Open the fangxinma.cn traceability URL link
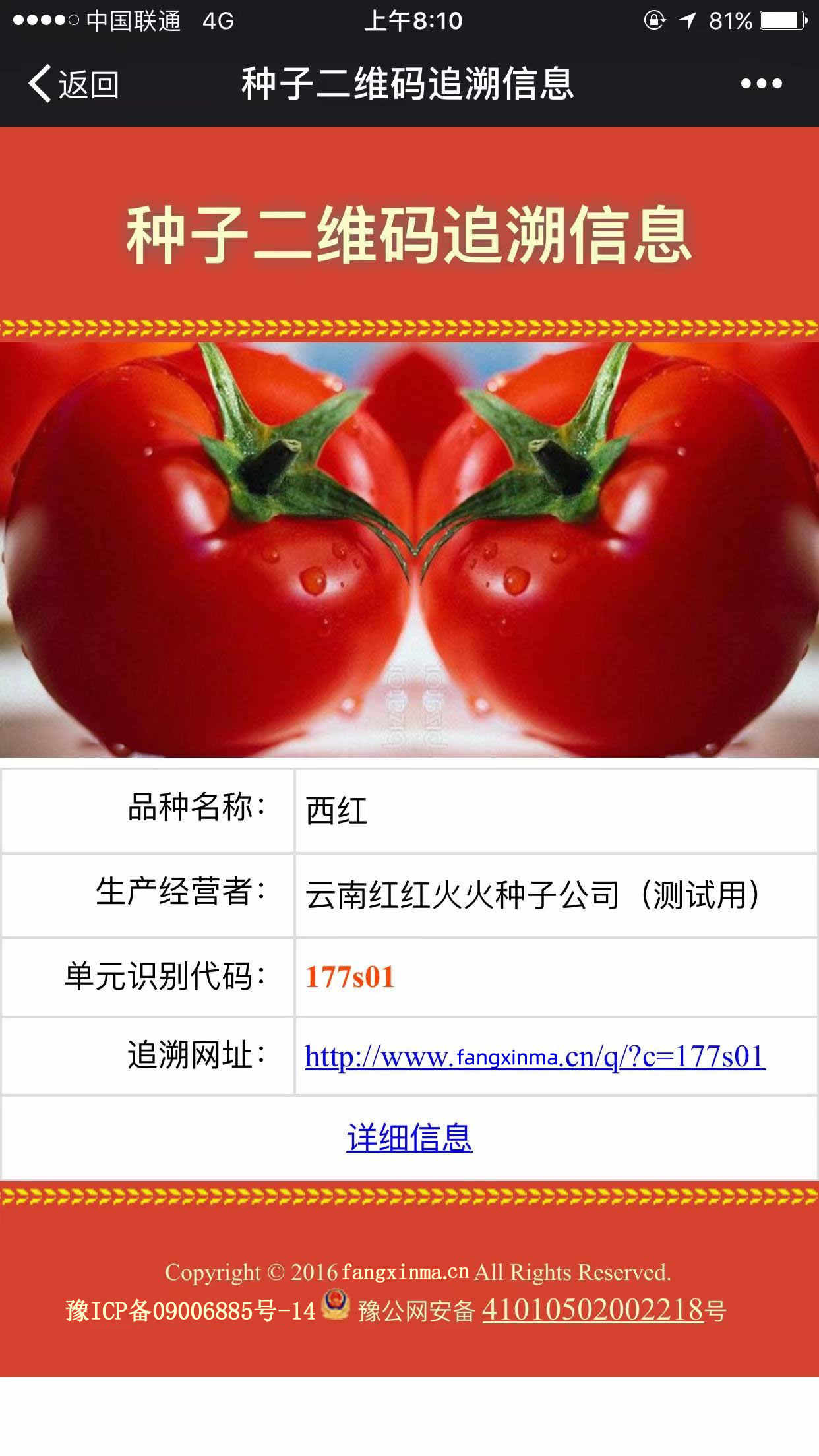This screenshot has width=819, height=1456. (534, 1057)
